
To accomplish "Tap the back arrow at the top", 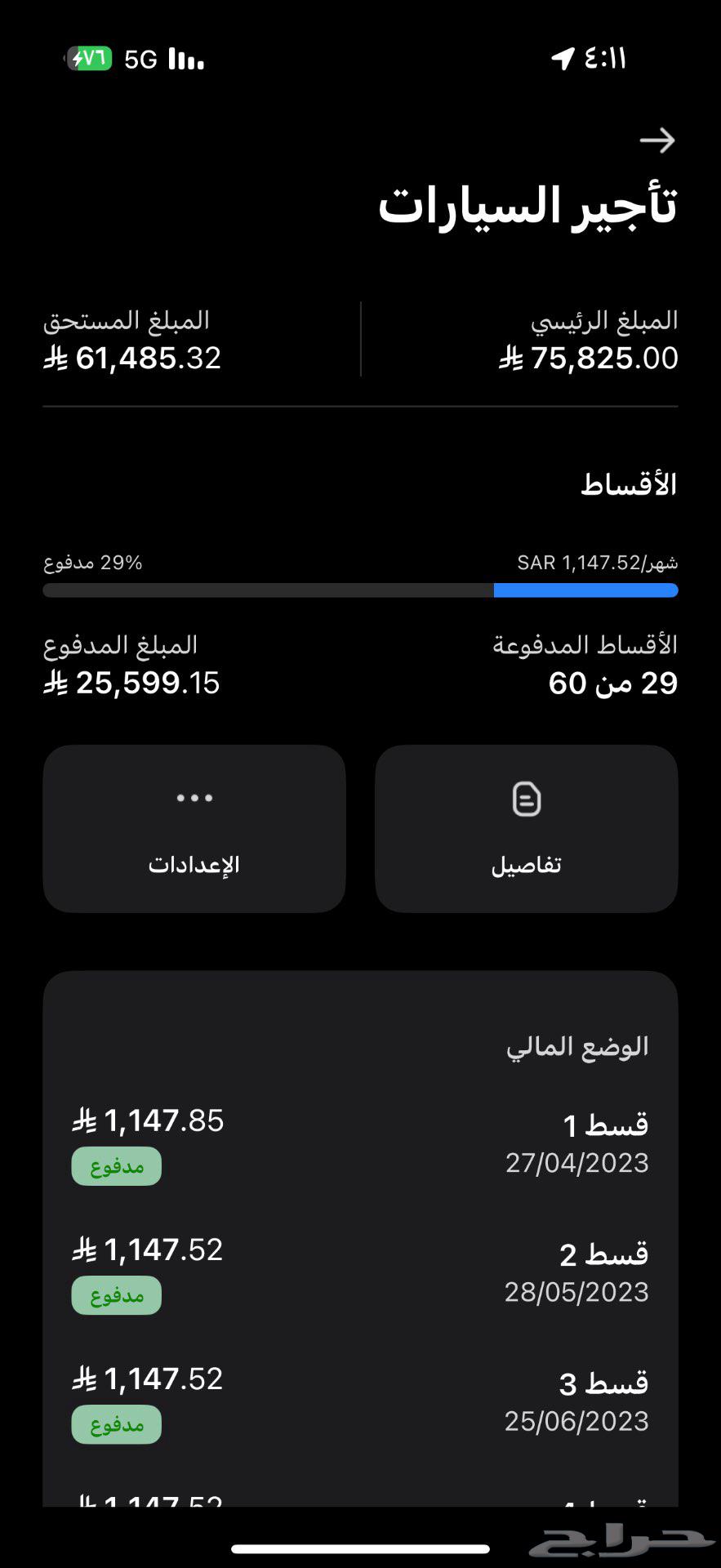I will 658,141.
